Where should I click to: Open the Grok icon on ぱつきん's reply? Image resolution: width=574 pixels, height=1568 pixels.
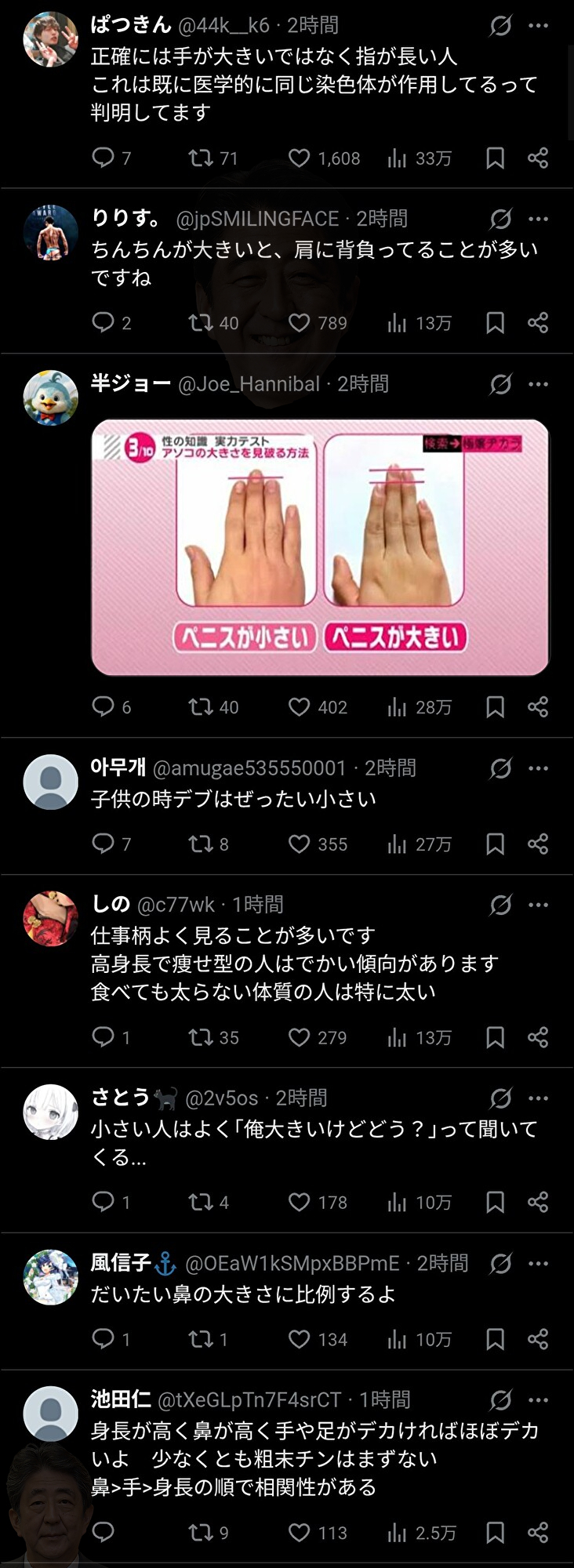click(500, 26)
